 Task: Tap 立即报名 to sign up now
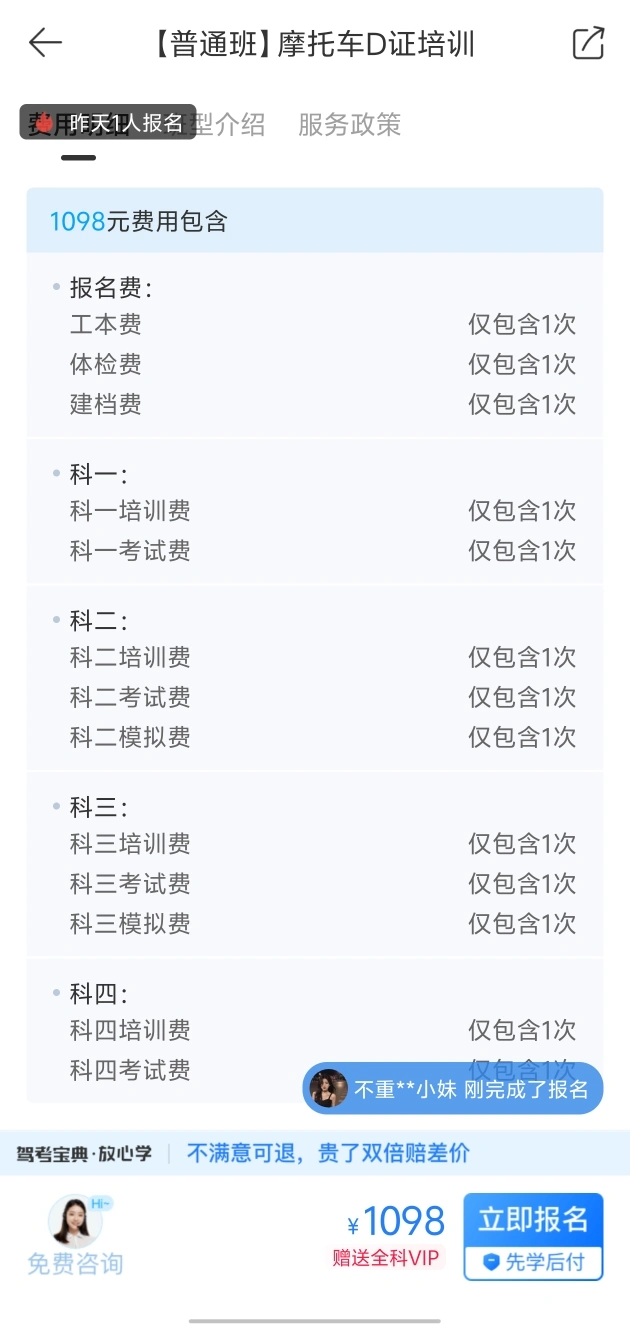tap(533, 1221)
